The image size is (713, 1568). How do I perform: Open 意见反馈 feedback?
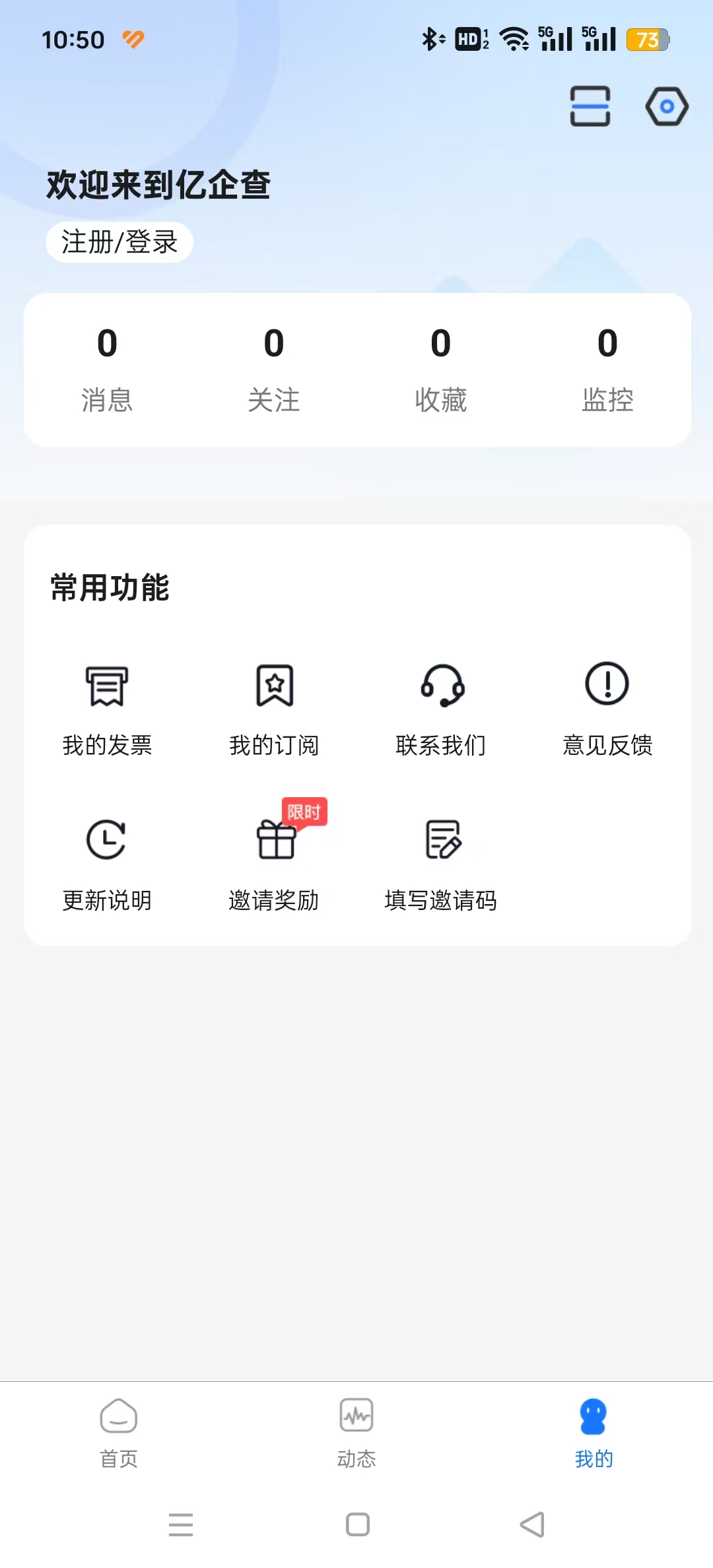point(607,709)
